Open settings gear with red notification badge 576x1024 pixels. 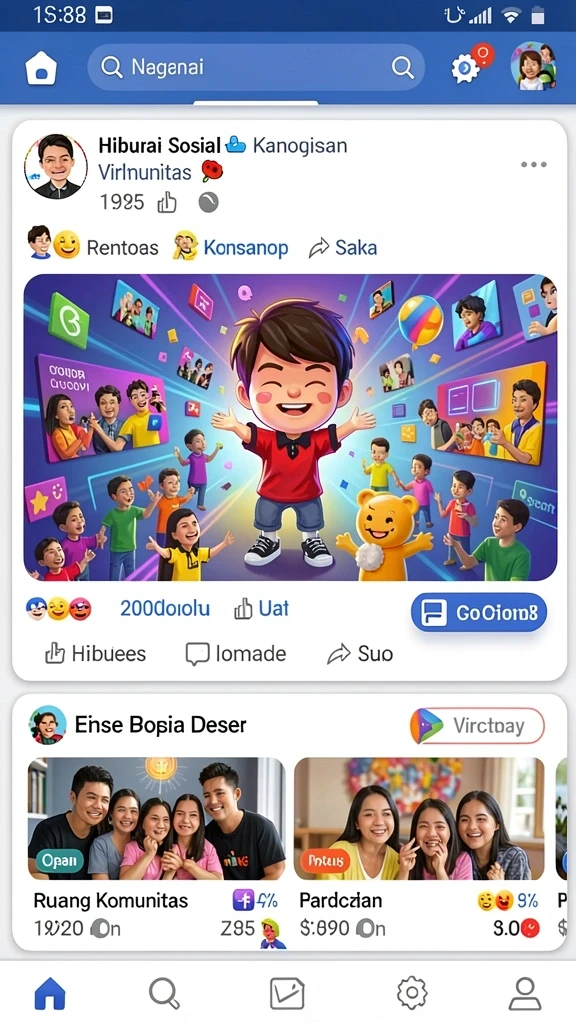pos(466,68)
